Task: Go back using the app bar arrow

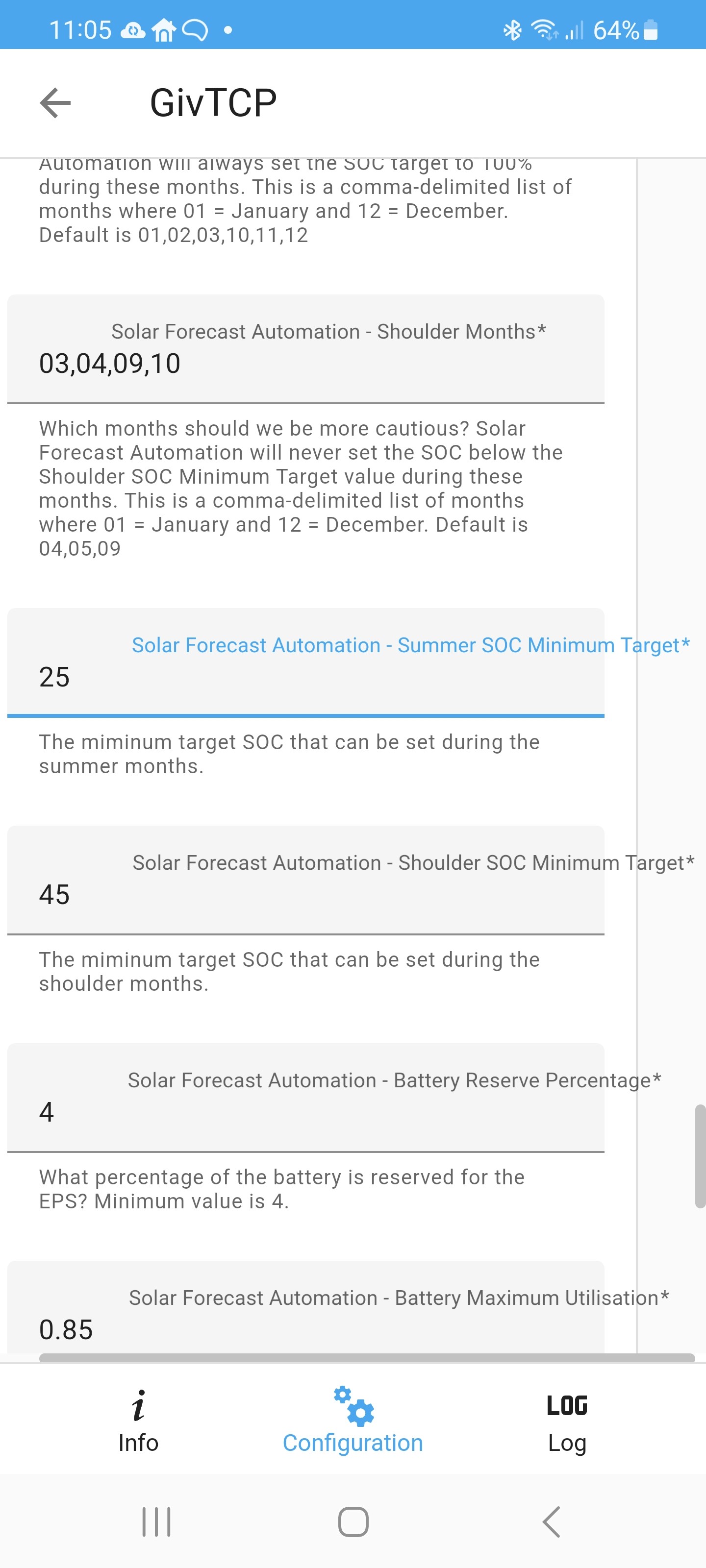Action: (x=55, y=102)
